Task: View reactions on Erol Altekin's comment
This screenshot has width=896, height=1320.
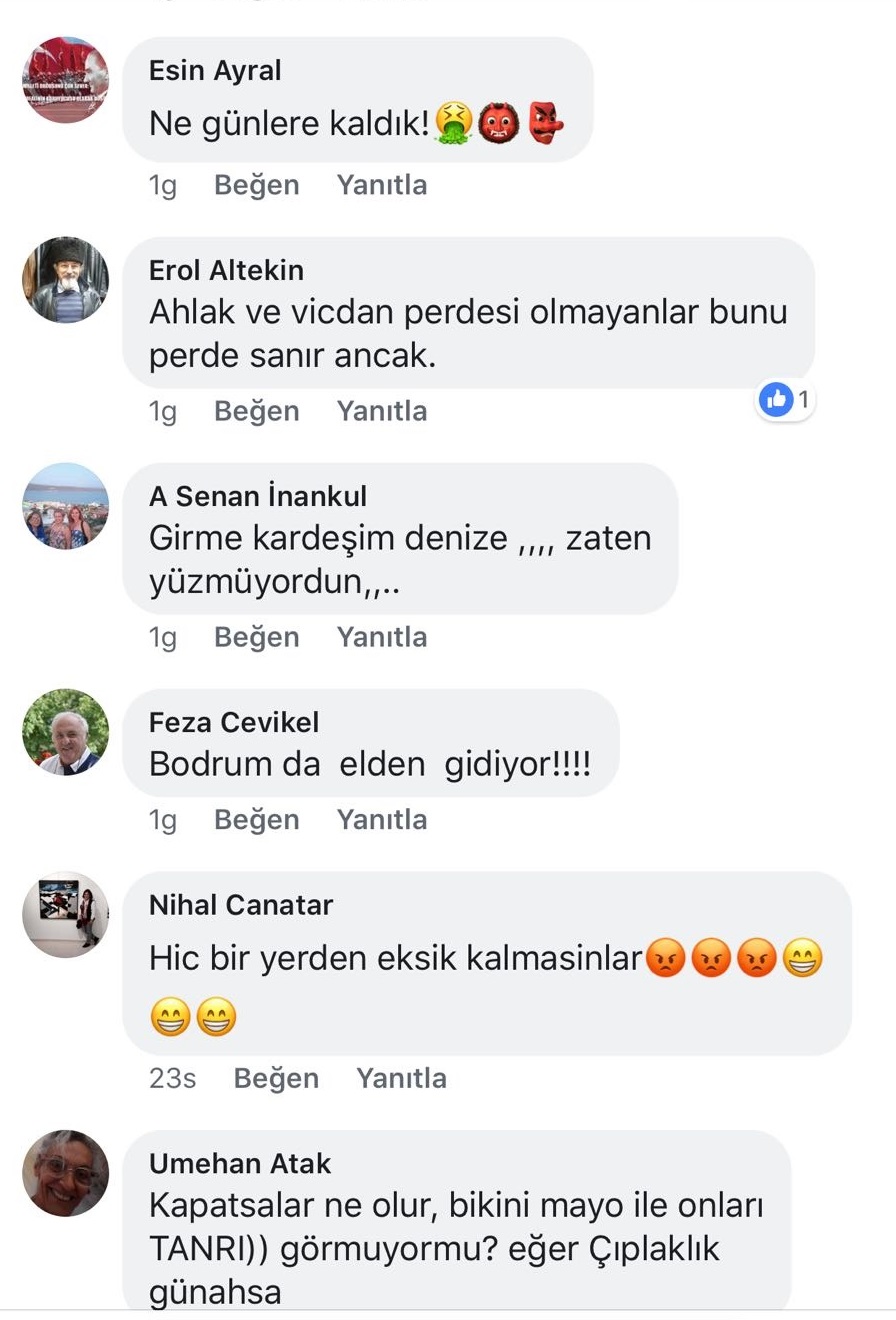Action: (x=786, y=401)
